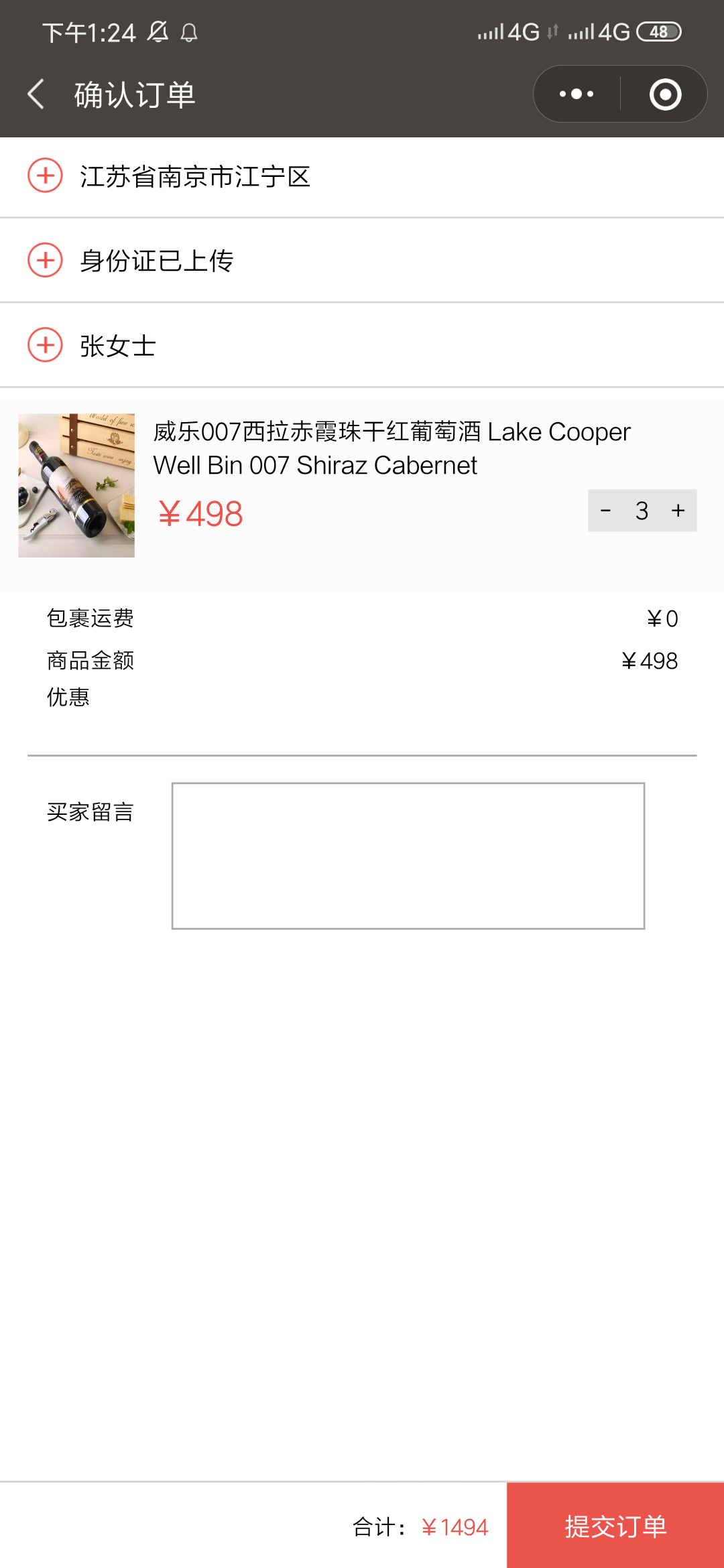The image size is (724, 1568).
Task: Decrease the wine quantity by one
Action: click(606, 511)
